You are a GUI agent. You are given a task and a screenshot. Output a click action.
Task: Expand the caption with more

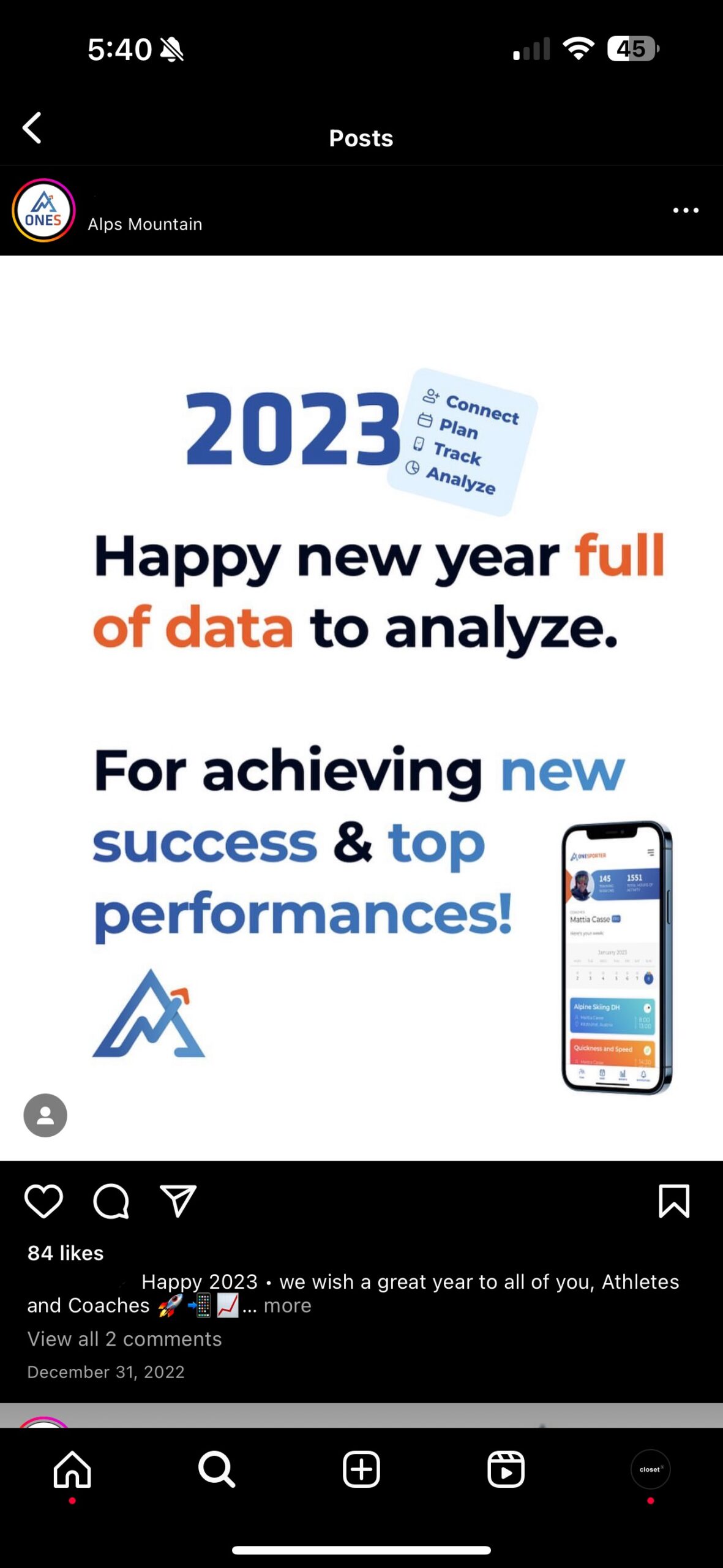tap(287, 1306)
